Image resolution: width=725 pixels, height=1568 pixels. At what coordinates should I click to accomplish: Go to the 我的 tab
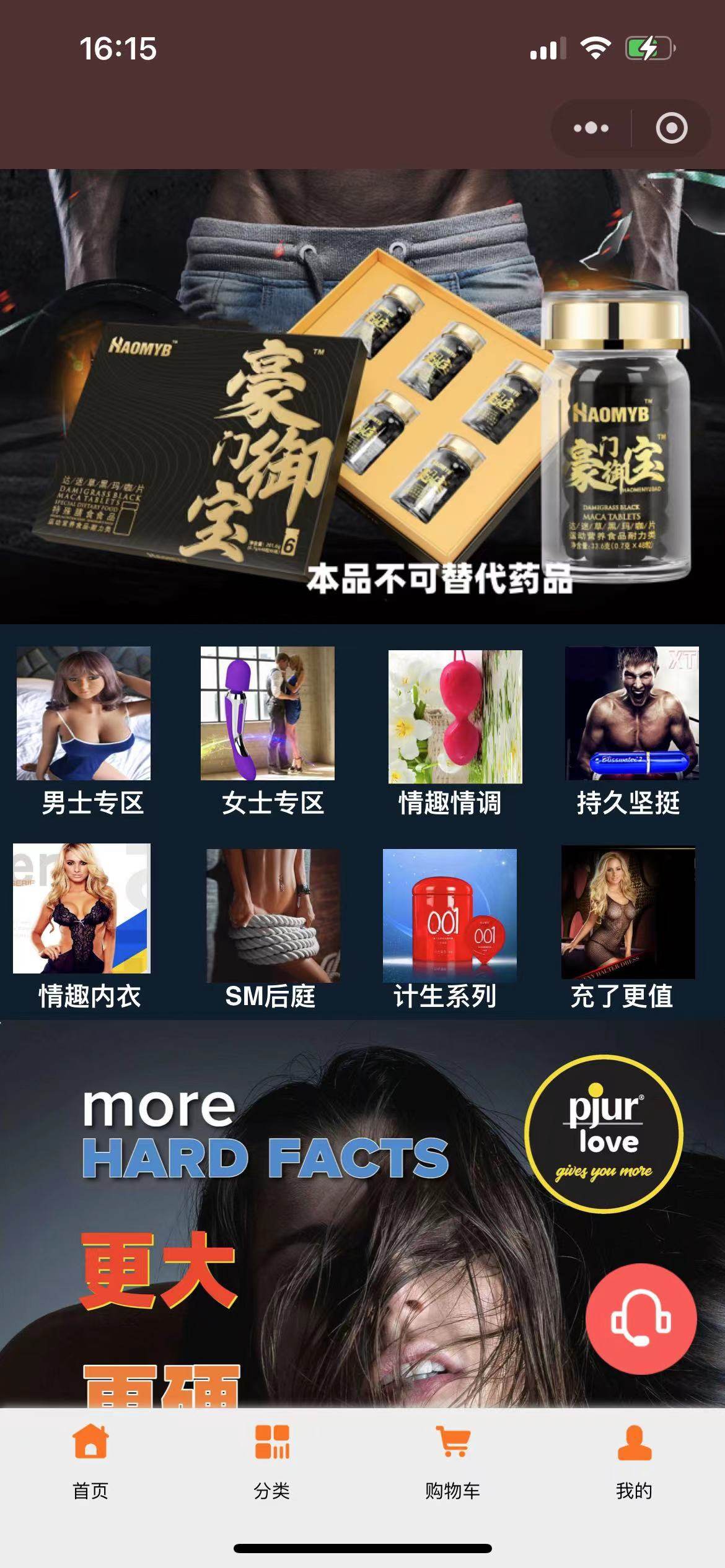point(634,1461)
